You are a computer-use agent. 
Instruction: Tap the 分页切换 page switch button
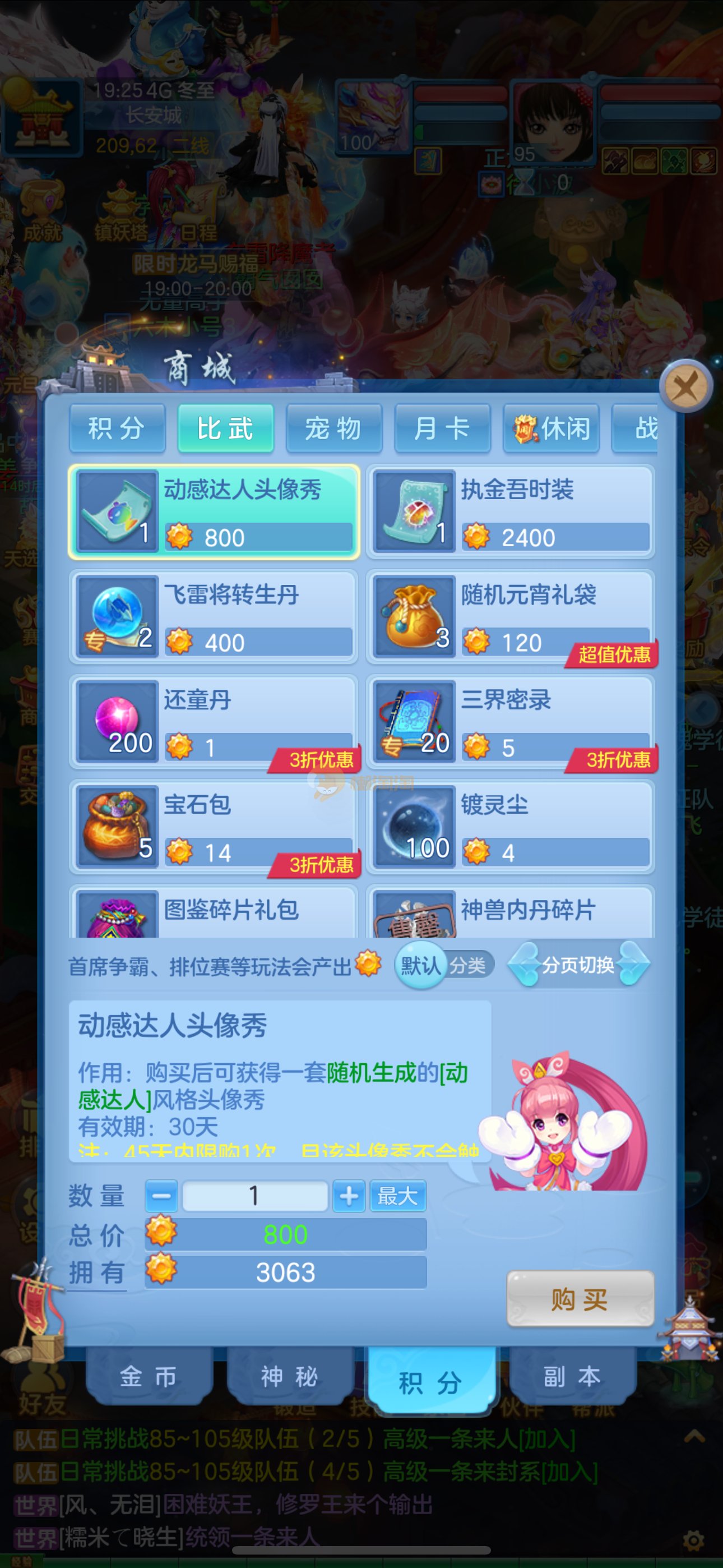(x=577, y=965)
